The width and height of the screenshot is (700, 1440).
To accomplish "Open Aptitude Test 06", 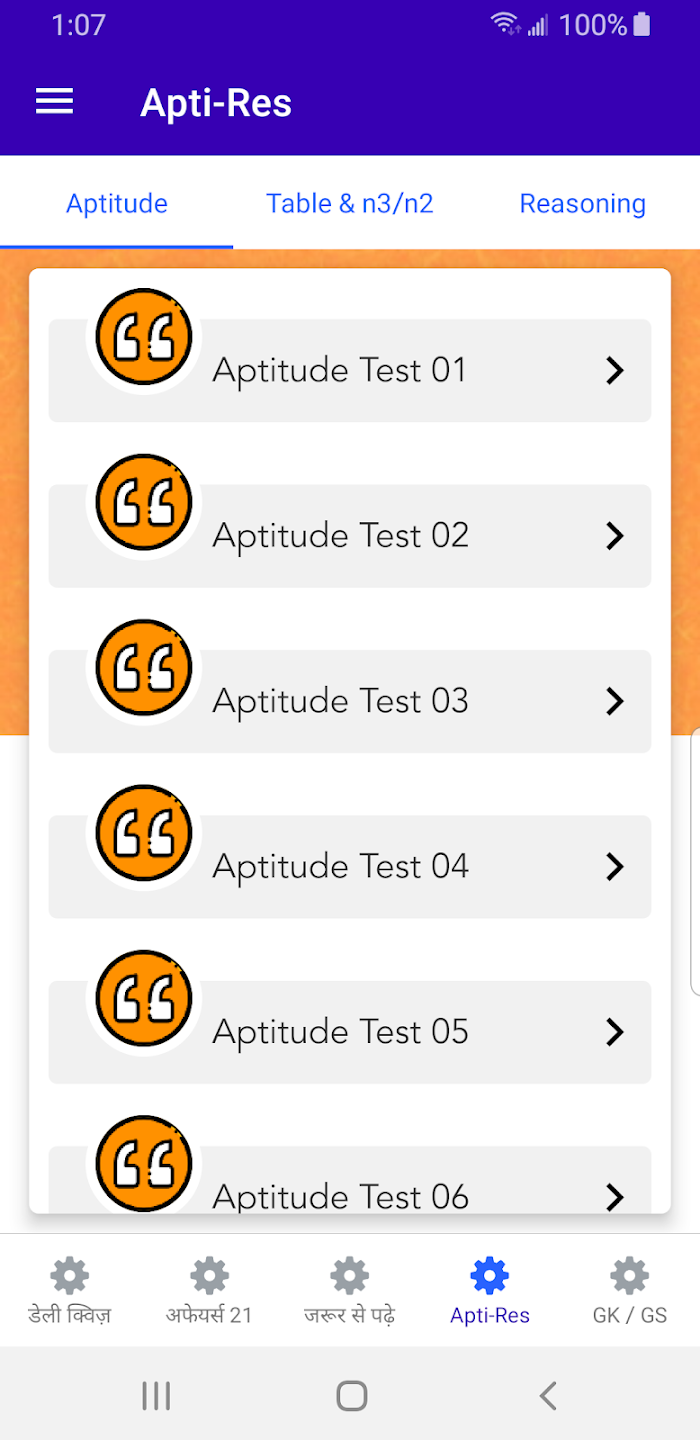I will pyautogui.click(x=350, y=1180).
